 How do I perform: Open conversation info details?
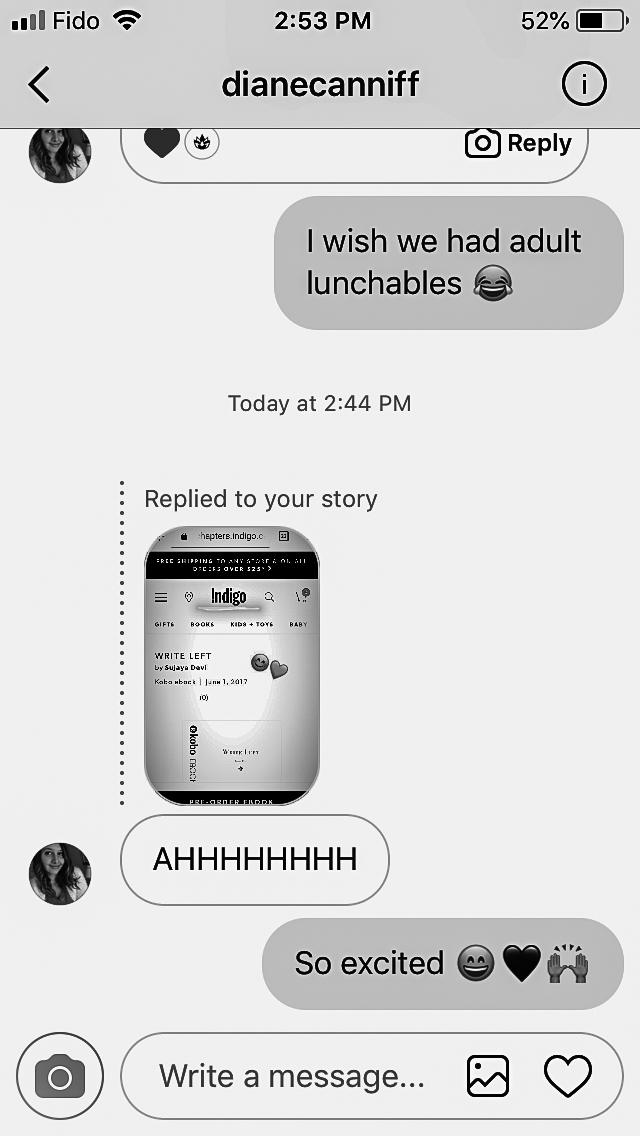coord(584,85)
